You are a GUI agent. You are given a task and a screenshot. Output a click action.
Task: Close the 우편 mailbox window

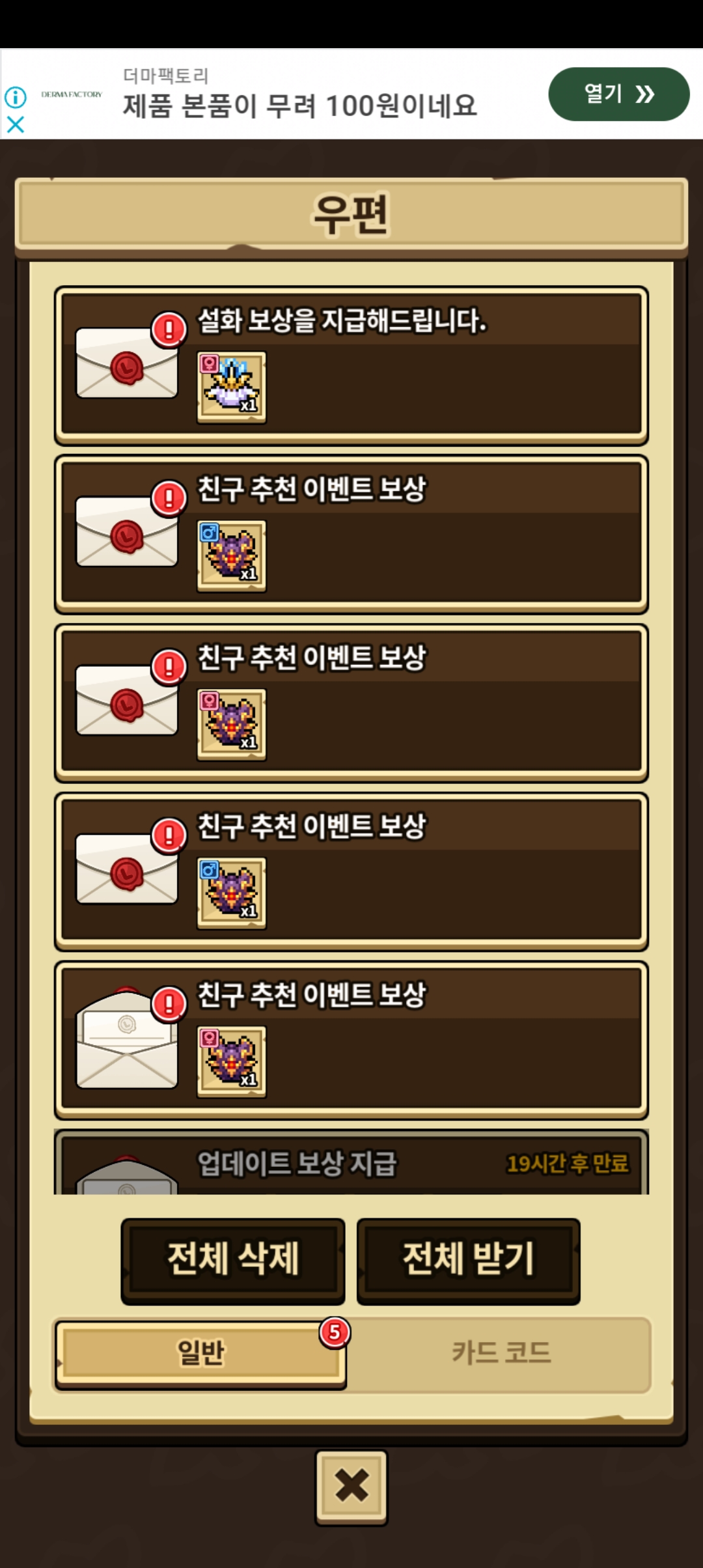point(351,1487)
